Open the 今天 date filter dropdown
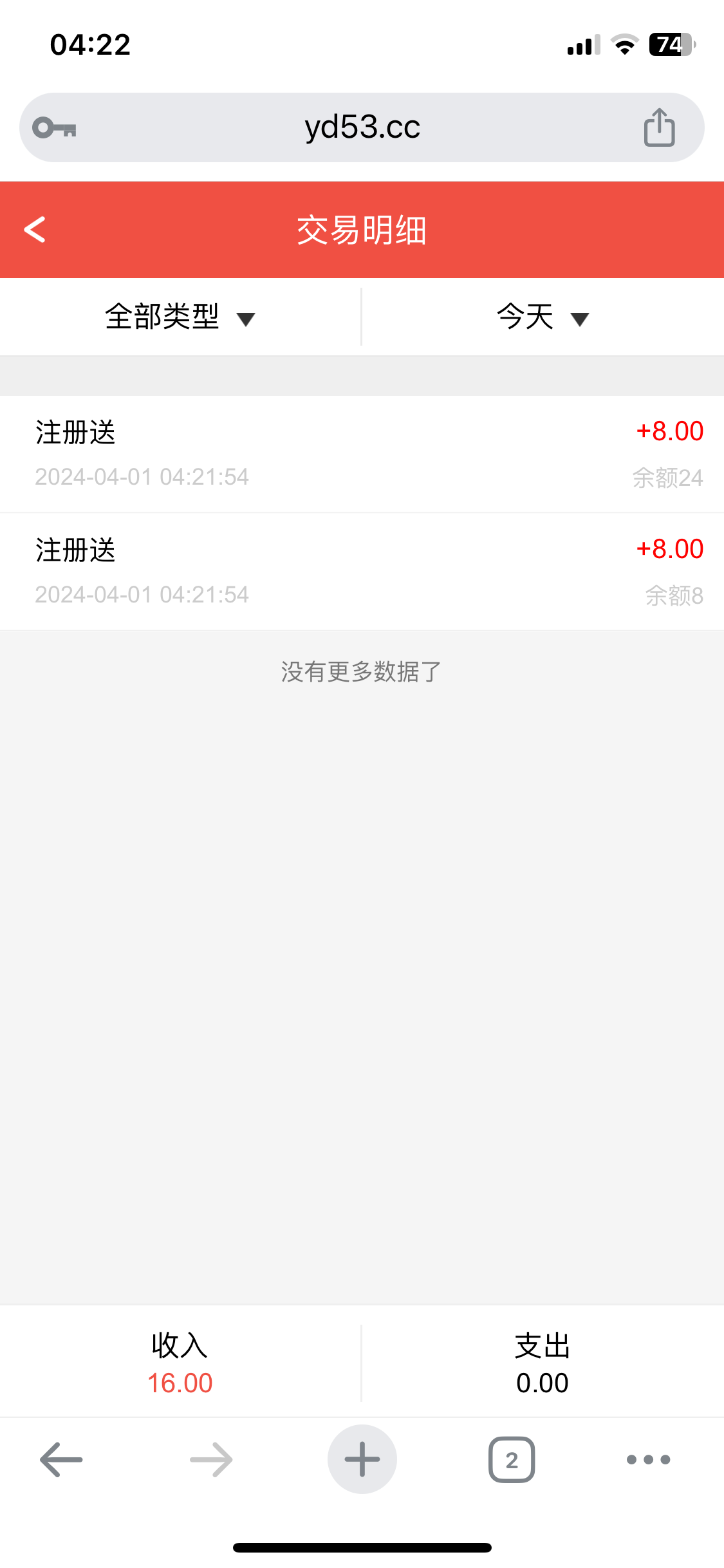Viewport: 724px width, 1568px height. [543, 317]
